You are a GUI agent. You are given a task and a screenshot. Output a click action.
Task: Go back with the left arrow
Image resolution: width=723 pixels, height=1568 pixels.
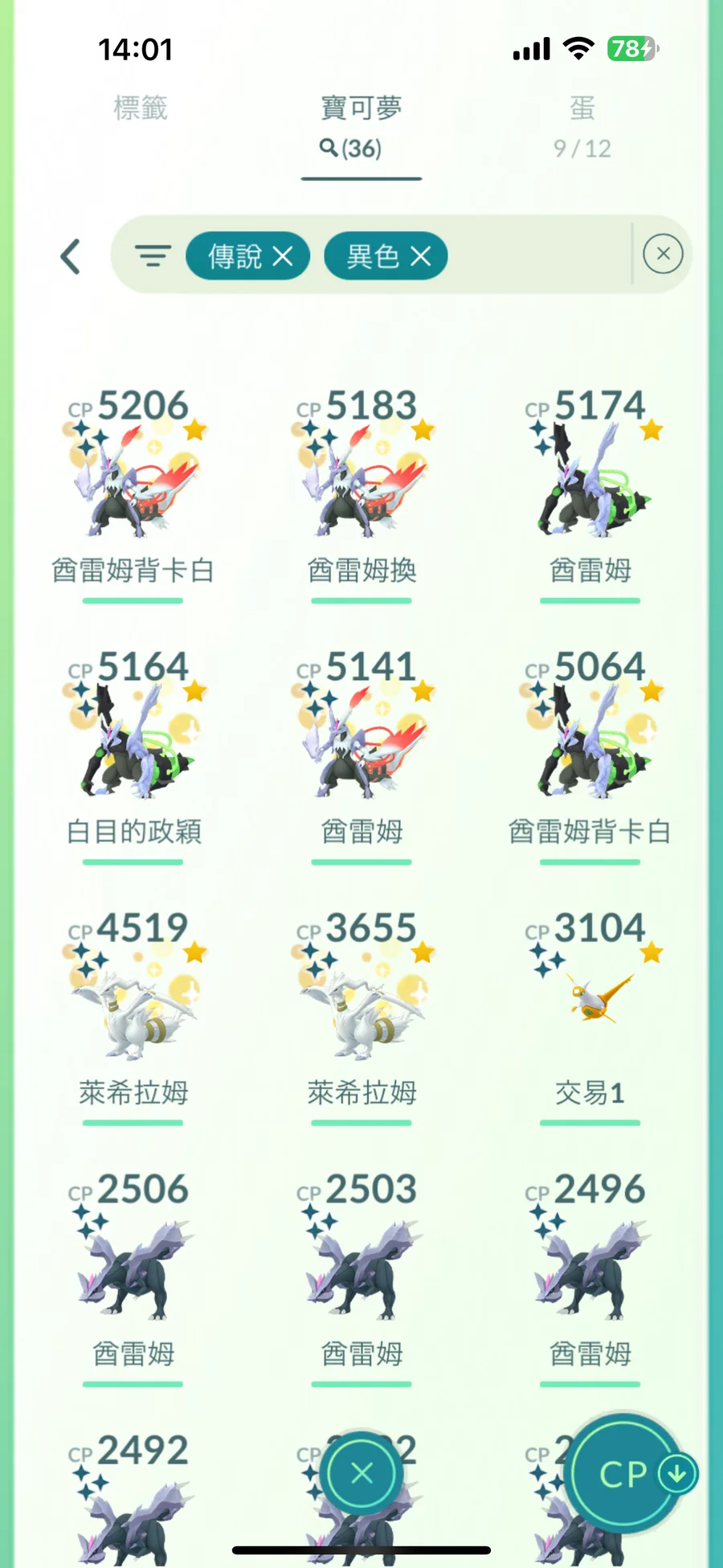[x=71, y=256]
